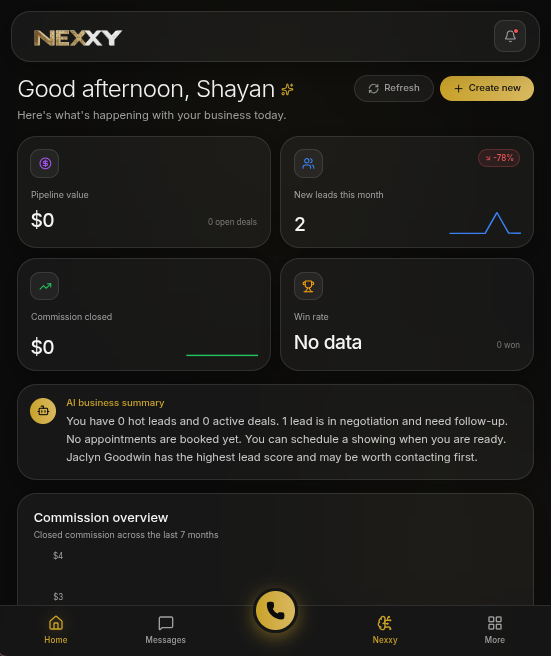
Task: Open the Pipeline value card
Action: click(x=144, y=192)
